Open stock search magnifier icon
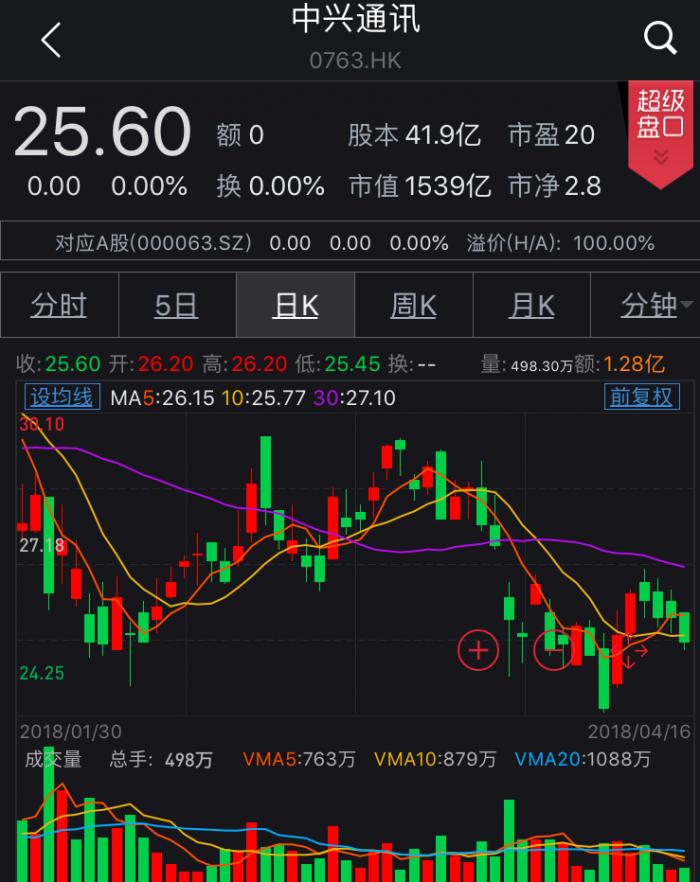The width and height of the screenshot is (700, 882). pyautogui.click(x=660, y=40)
